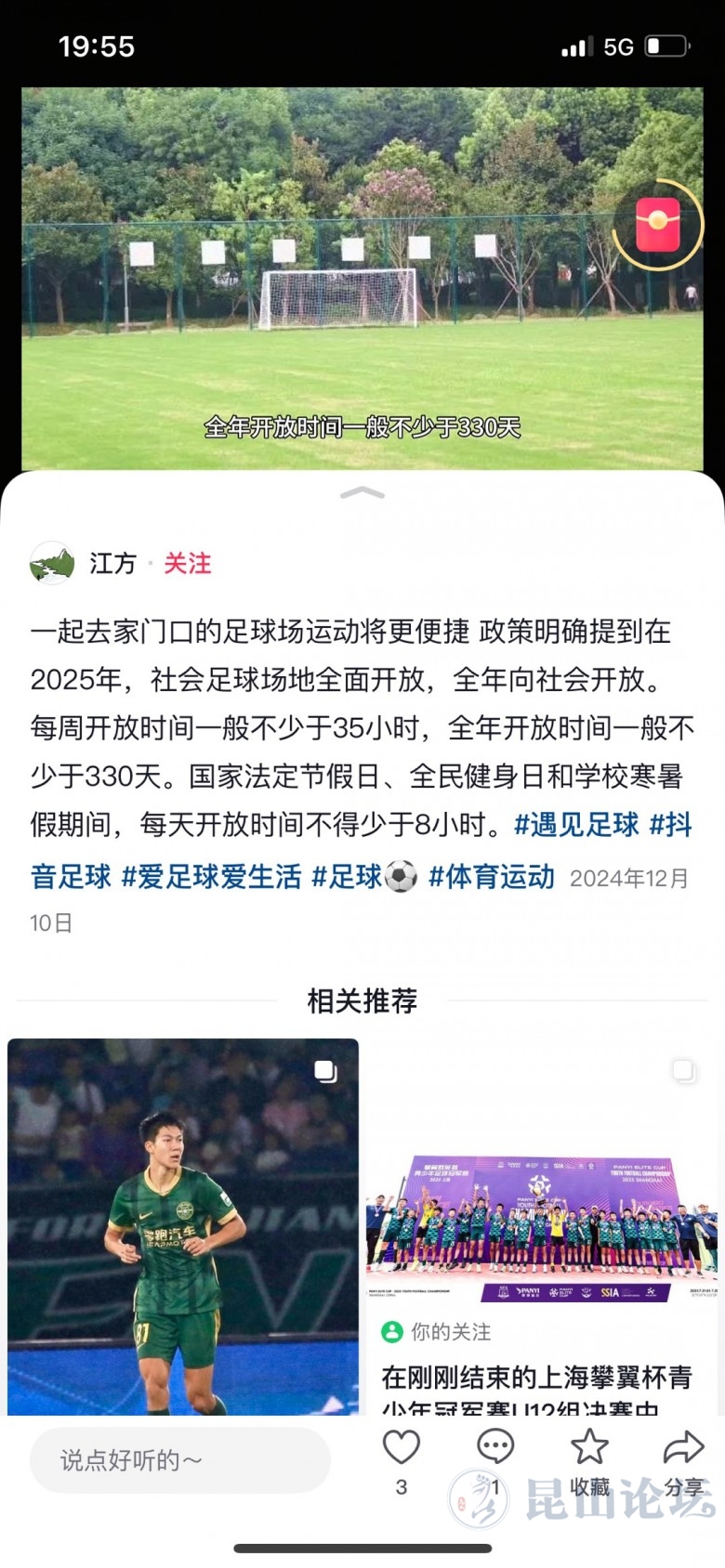Tap the 说点好听的 comment box
Image resolution: width=725 pixels, height=1568 pixels.
pos(180,1460)
